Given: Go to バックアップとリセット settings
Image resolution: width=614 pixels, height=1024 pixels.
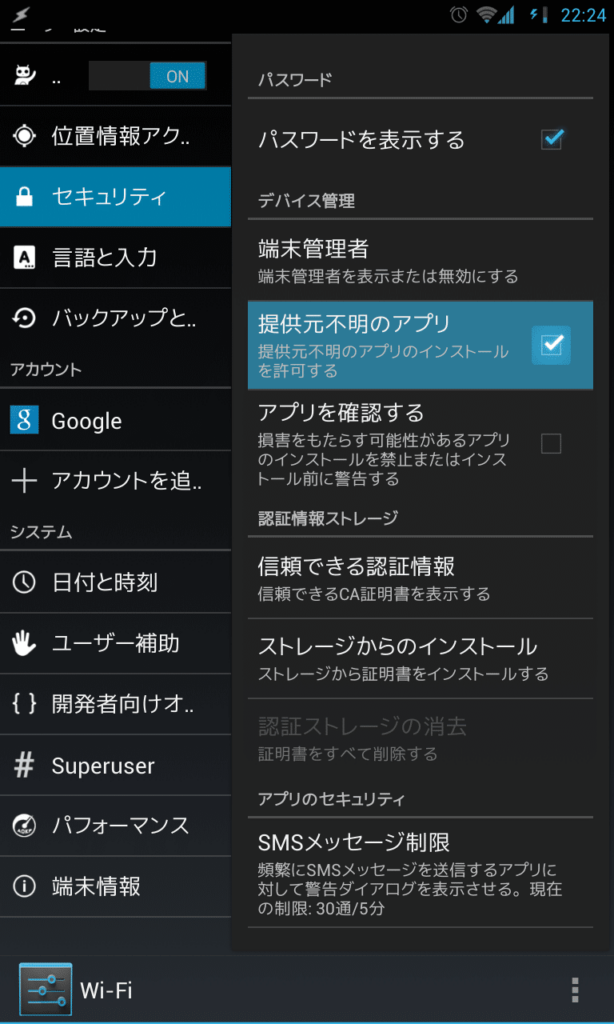Looking at the screenshot, I should [115, 318].
